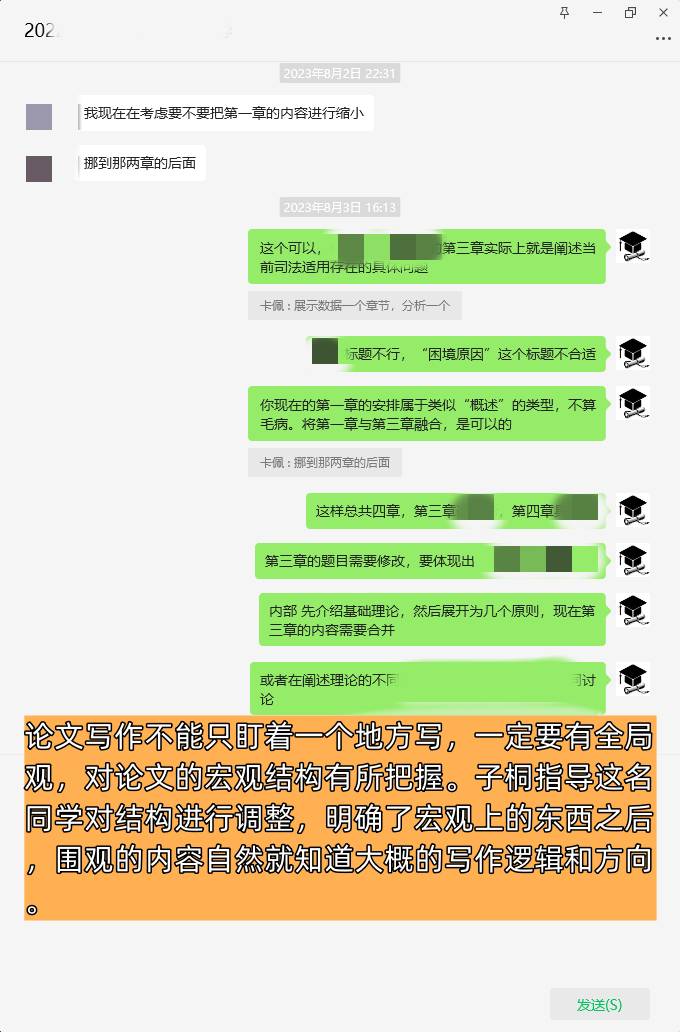Open graduation-cap avatar beside 第三章的题目需要修改 message
680x1032 pixels.
634,560
